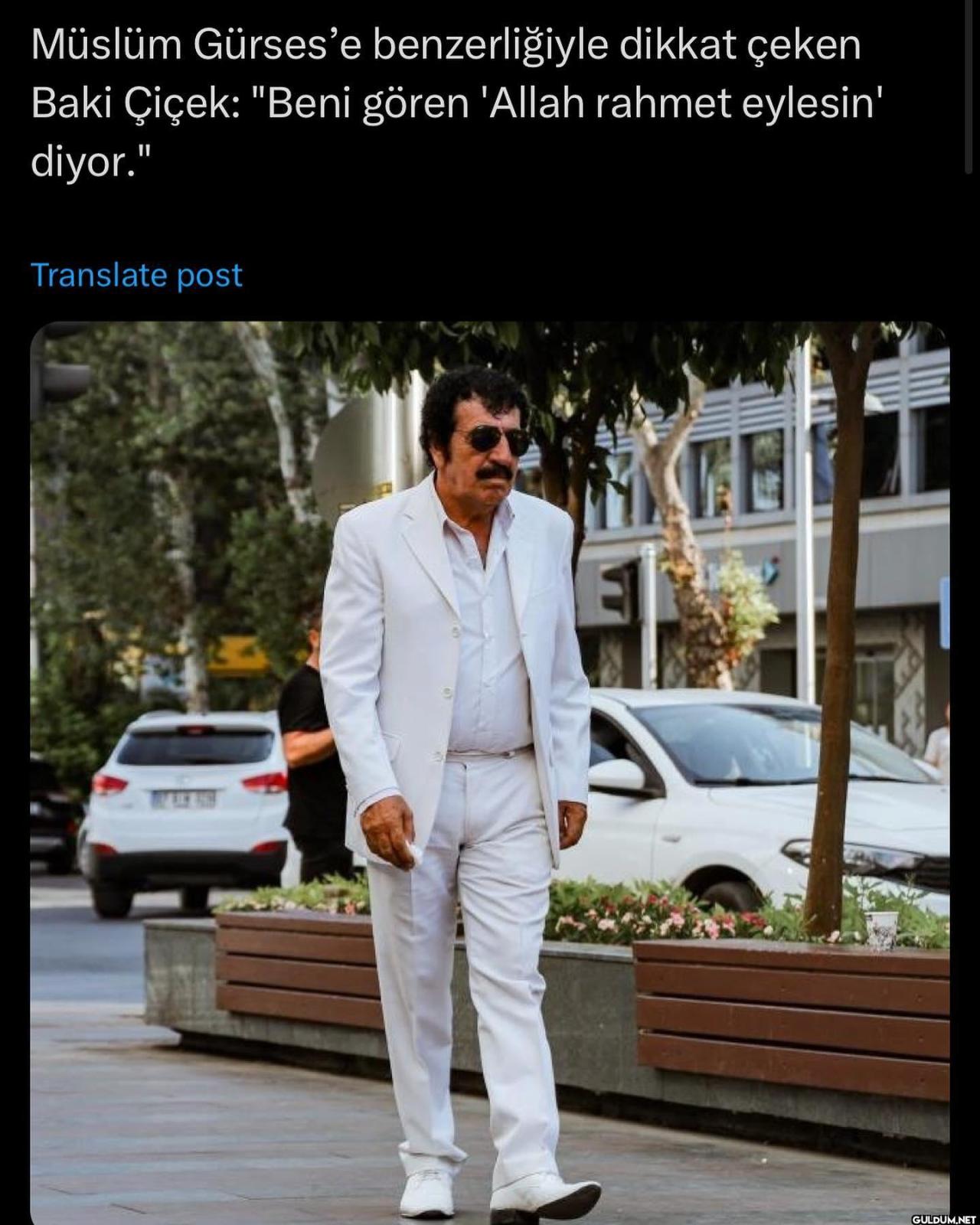This screenshot has width=980, height=1225.
Task: Open the photo attached to the post
Action: click(490, 772)
